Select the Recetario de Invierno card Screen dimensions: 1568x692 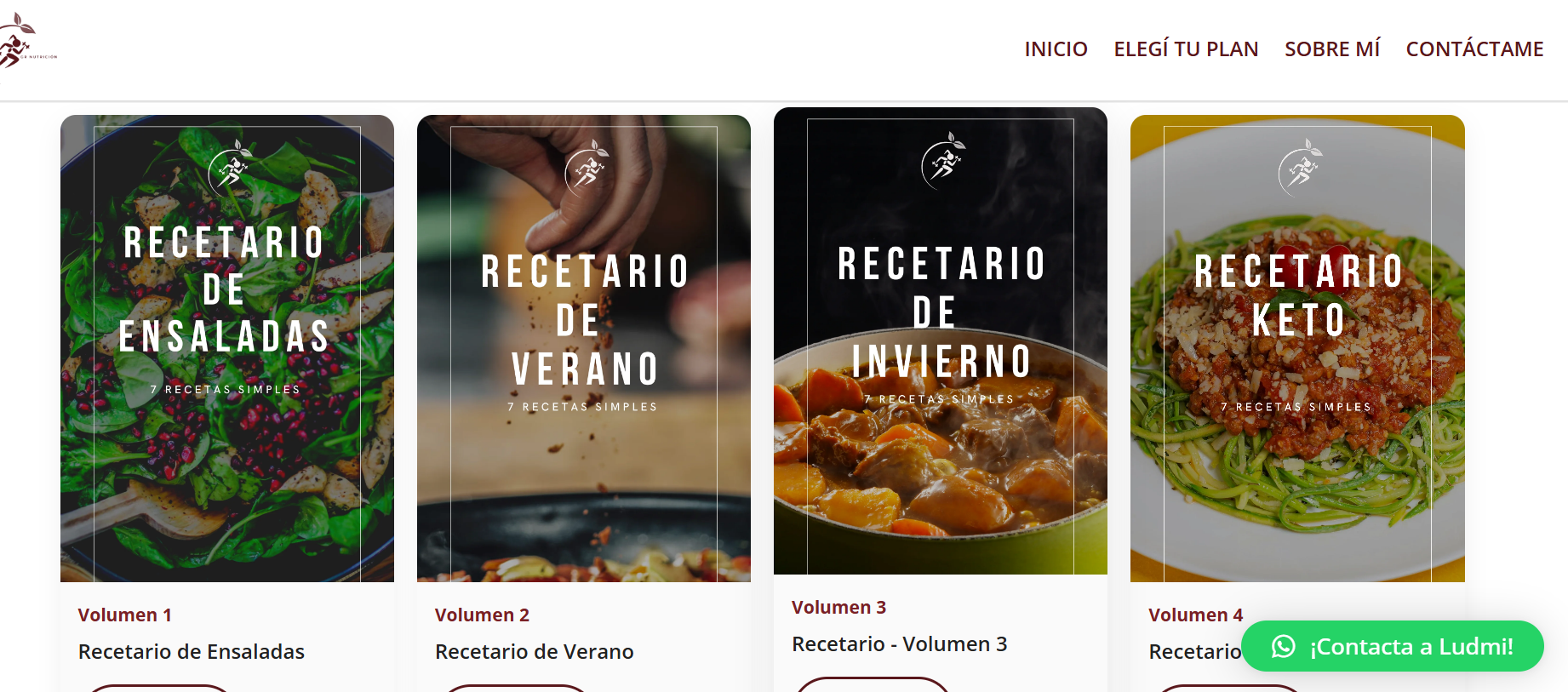(x=940, y=340)
